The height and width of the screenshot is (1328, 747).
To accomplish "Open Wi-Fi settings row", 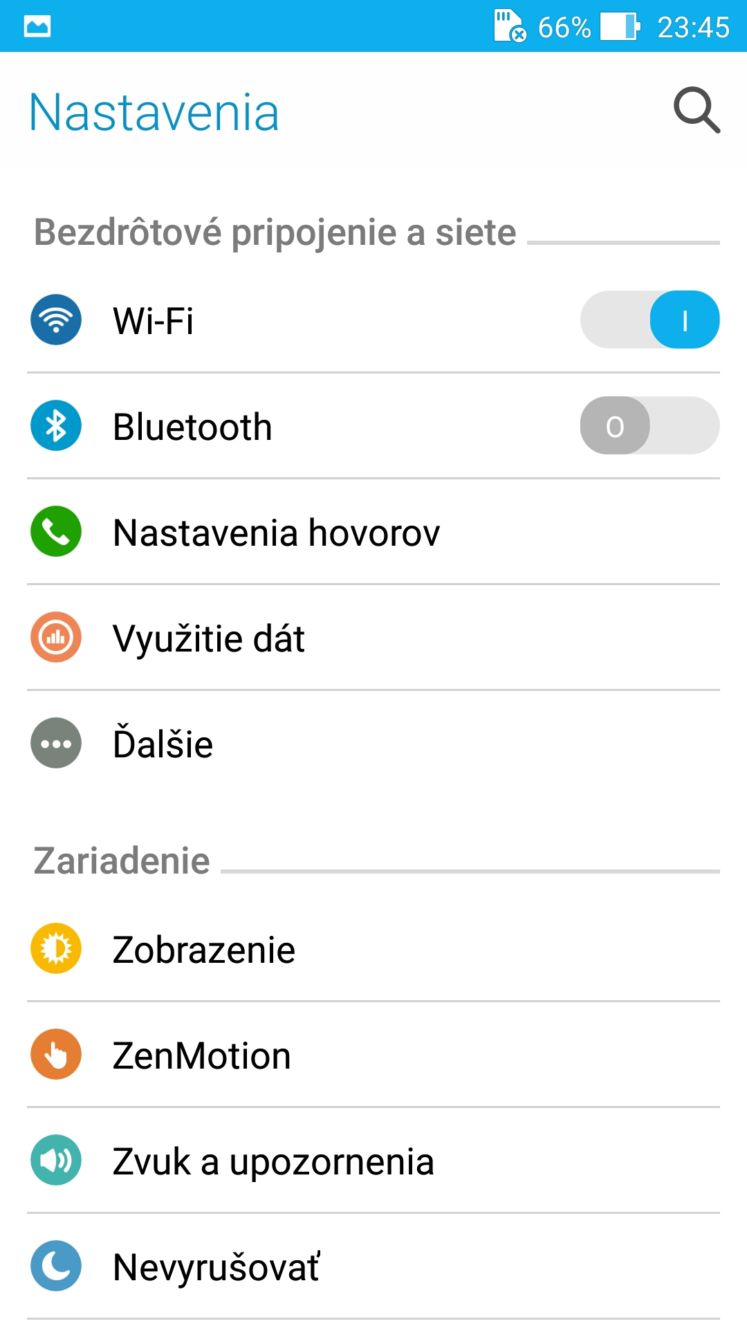I will [373, 321].
